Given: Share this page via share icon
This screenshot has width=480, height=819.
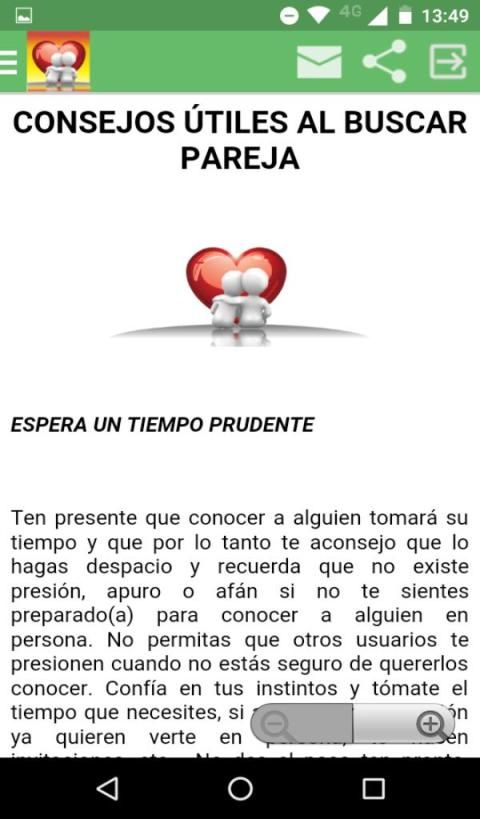Looking at the screenshot, I should point(385,62).
